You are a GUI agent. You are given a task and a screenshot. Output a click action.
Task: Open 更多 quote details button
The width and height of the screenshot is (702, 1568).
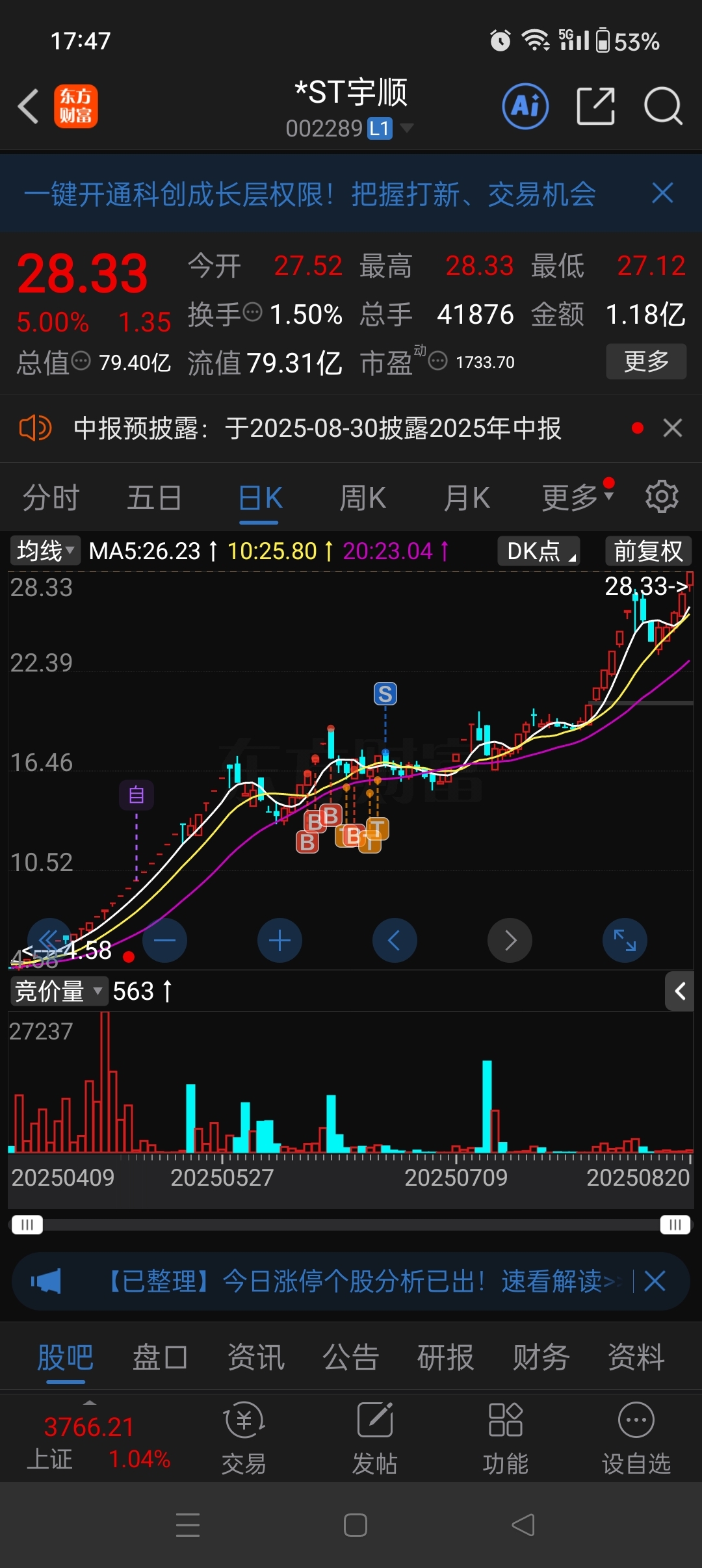[646, 361]
